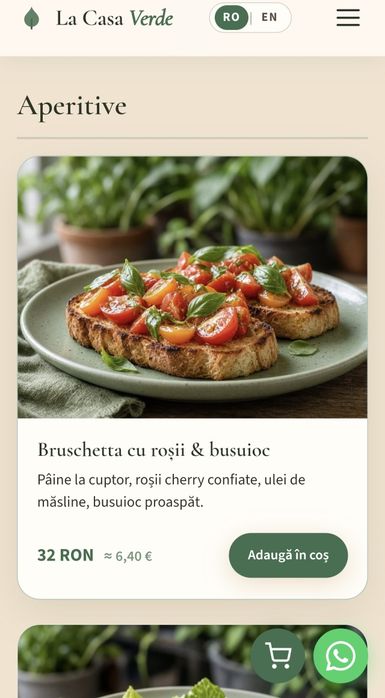Screen dimensions: 385x698
Task: Go to La Casa Verde home logo
Action: [98, 18]
